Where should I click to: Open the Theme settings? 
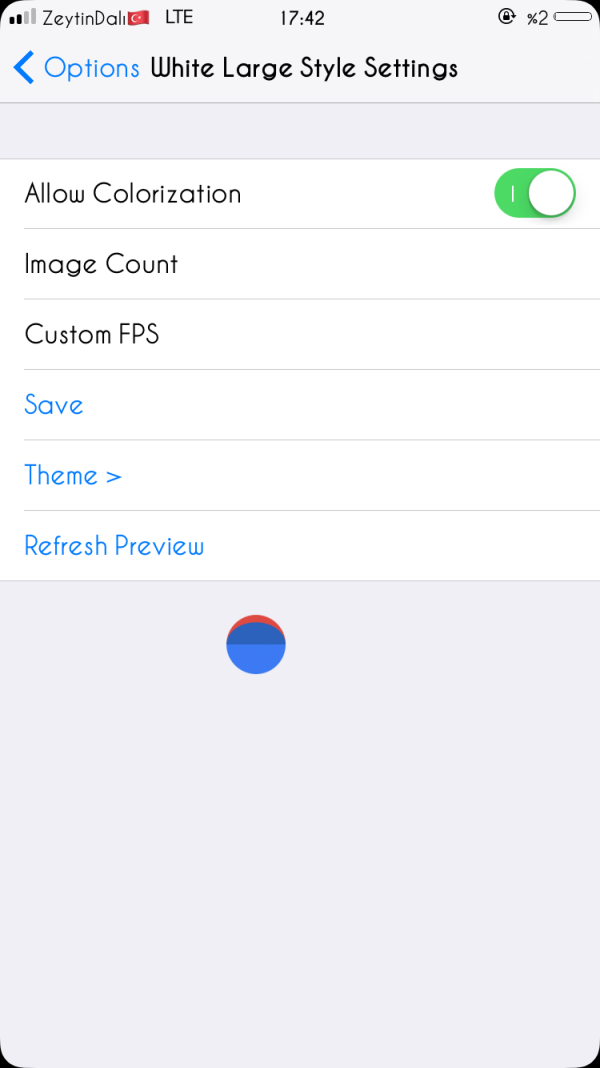tap(73, 475)
